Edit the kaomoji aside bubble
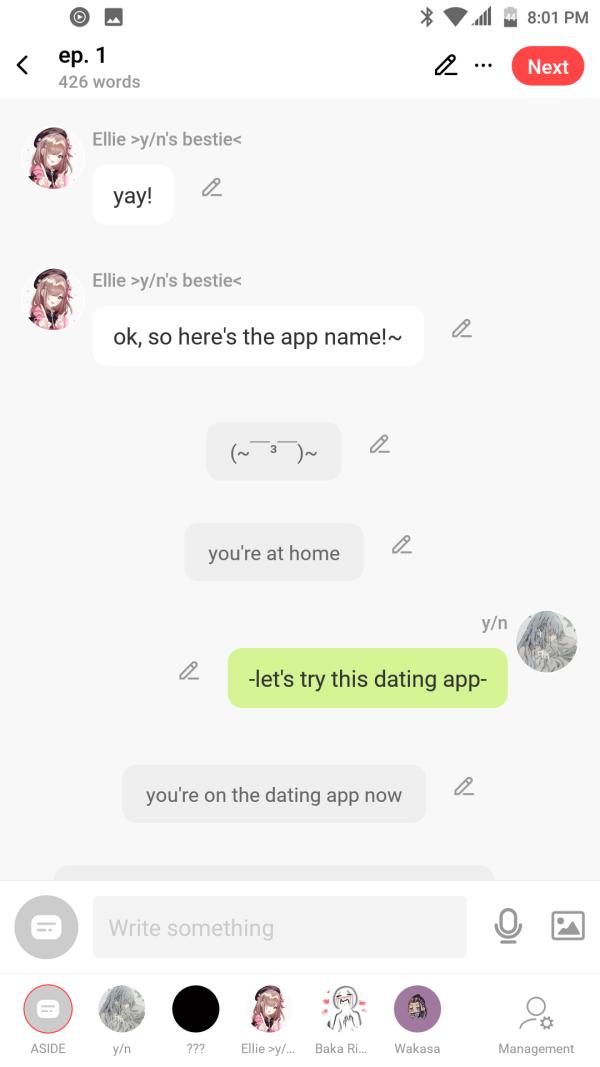Viewport: 600px width, 1067px height. click(379, 444)
